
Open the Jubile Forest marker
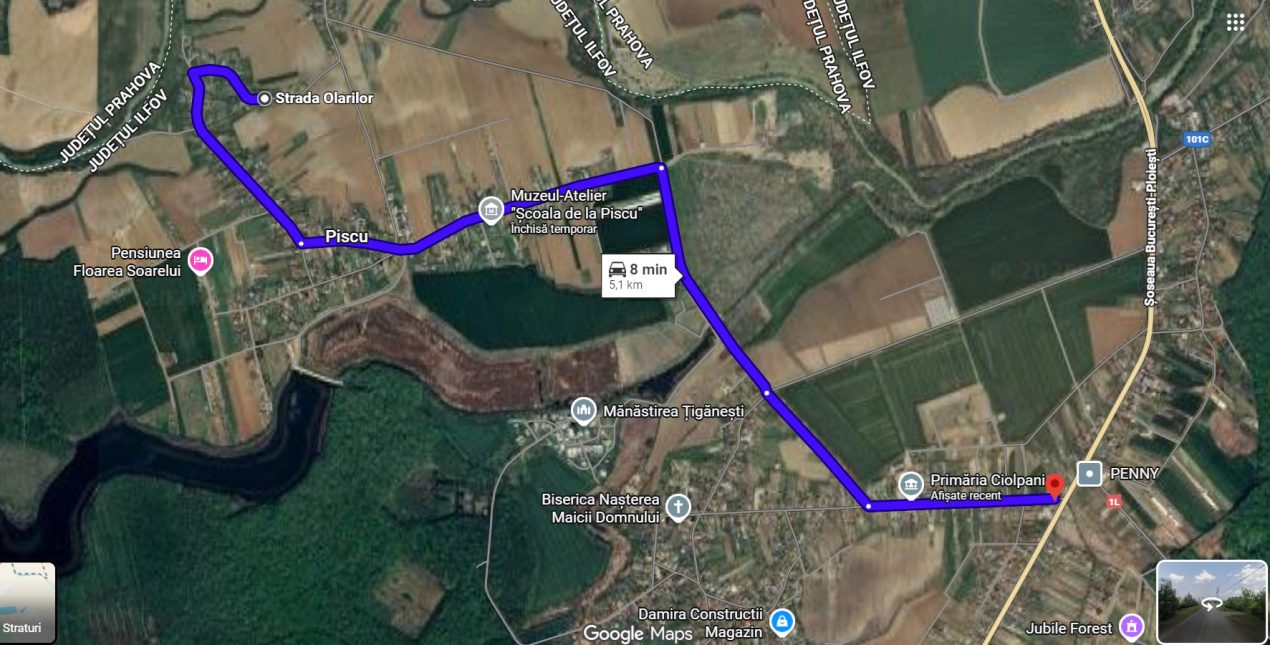click(x=1132, y=627)
